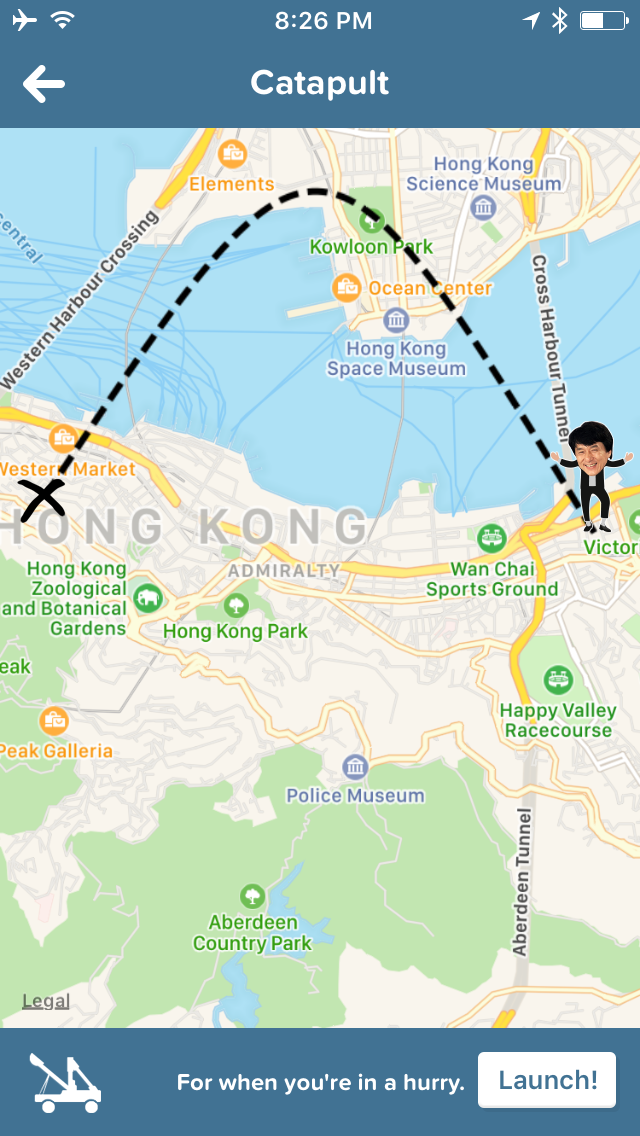Screen dimensions: 640x1136
Task: Select the Aberdeen Country Park marker
Action: tap(252, 895)
